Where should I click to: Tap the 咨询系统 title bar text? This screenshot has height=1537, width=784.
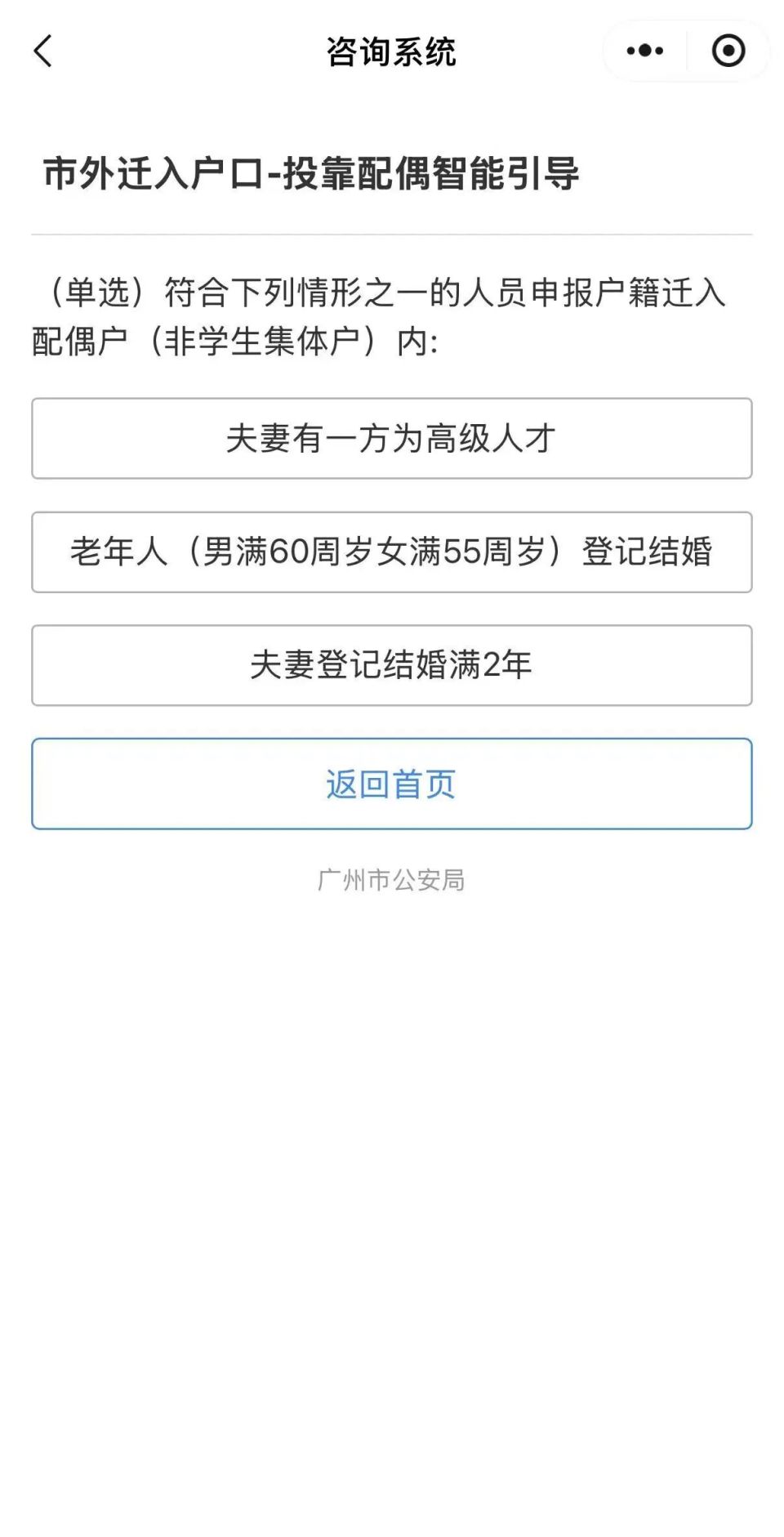click(x=390, y=51)
